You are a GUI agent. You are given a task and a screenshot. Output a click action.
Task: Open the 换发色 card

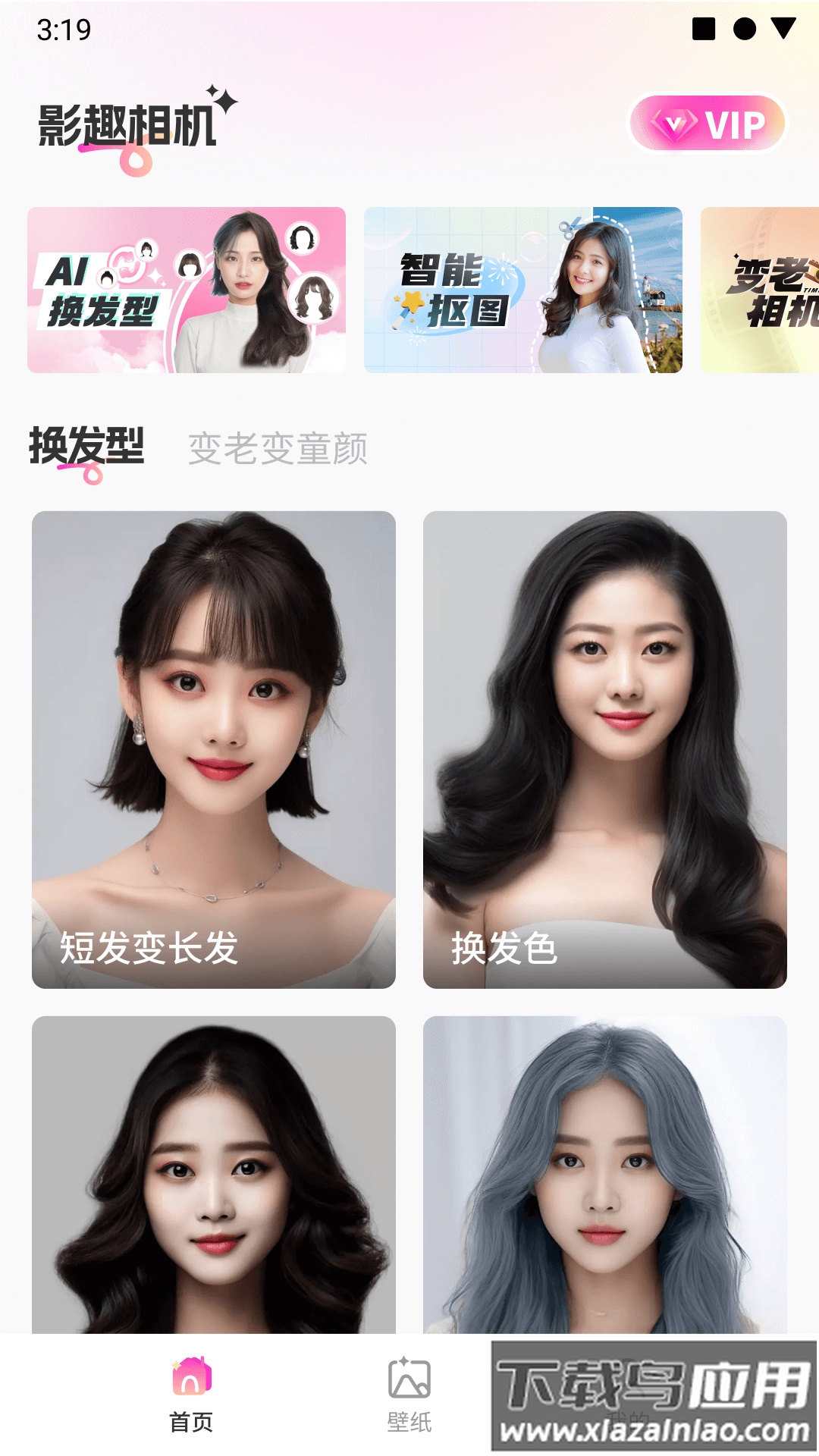point(605,749)
